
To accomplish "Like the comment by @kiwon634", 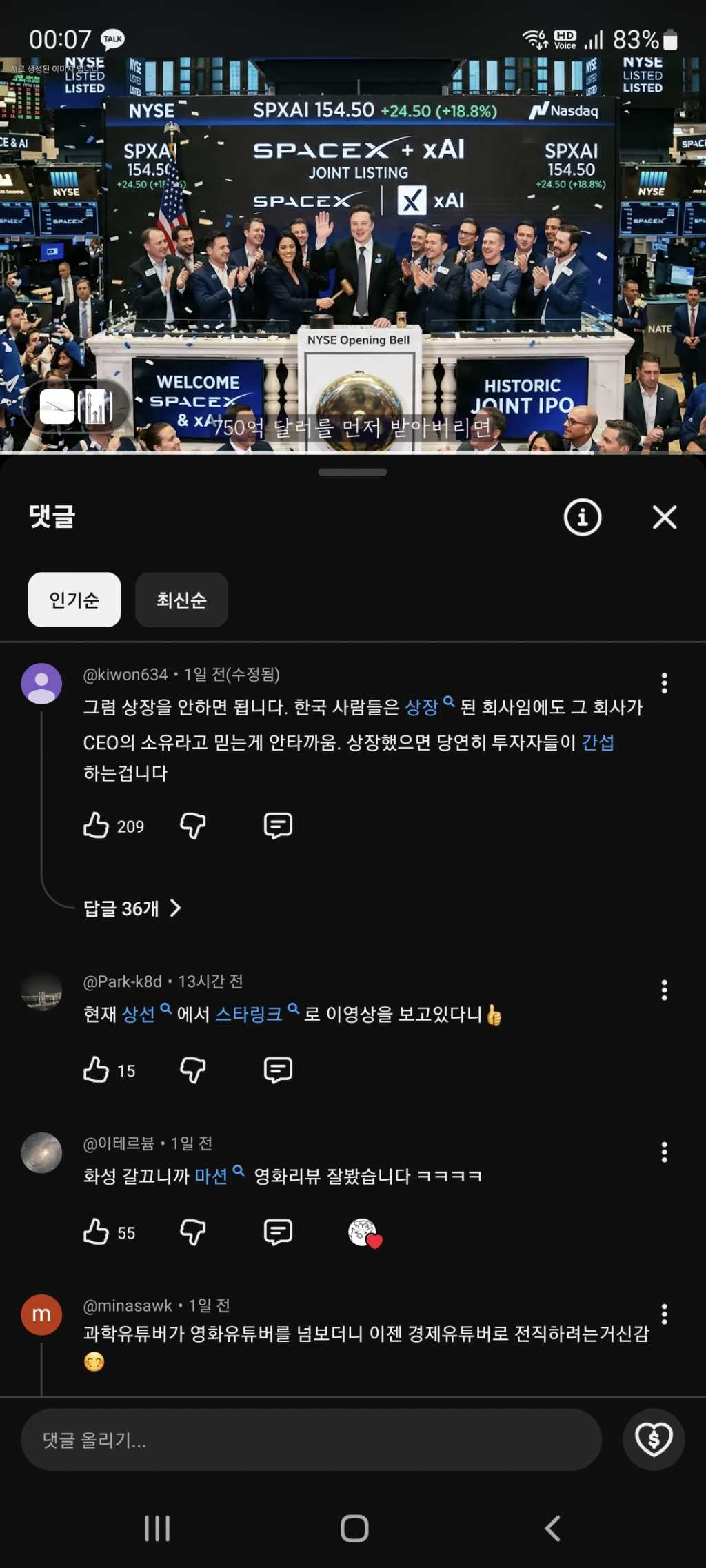I will [x=97, y=825].
